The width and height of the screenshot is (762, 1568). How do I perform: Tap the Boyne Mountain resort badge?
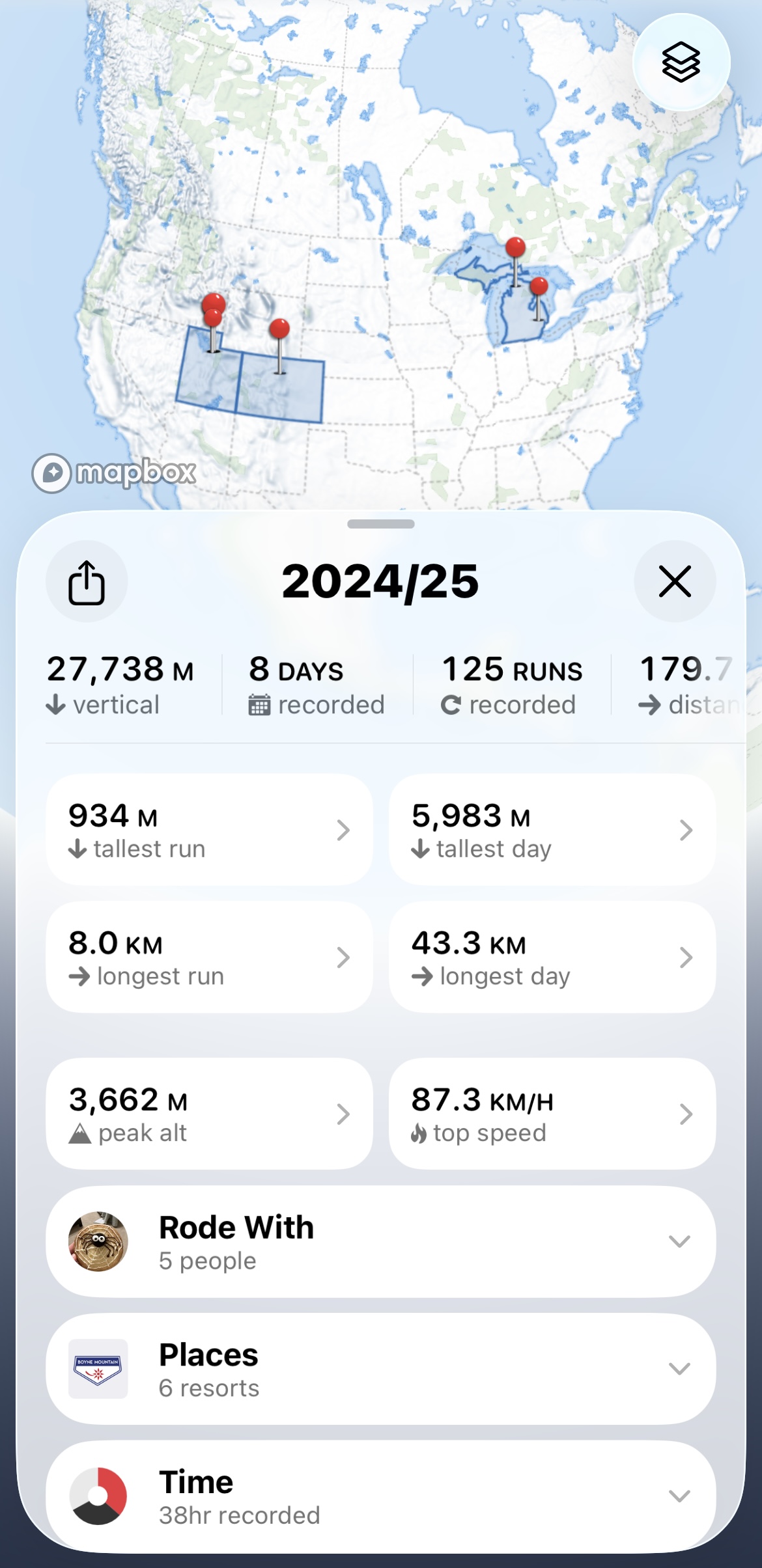coord(97,1369)
